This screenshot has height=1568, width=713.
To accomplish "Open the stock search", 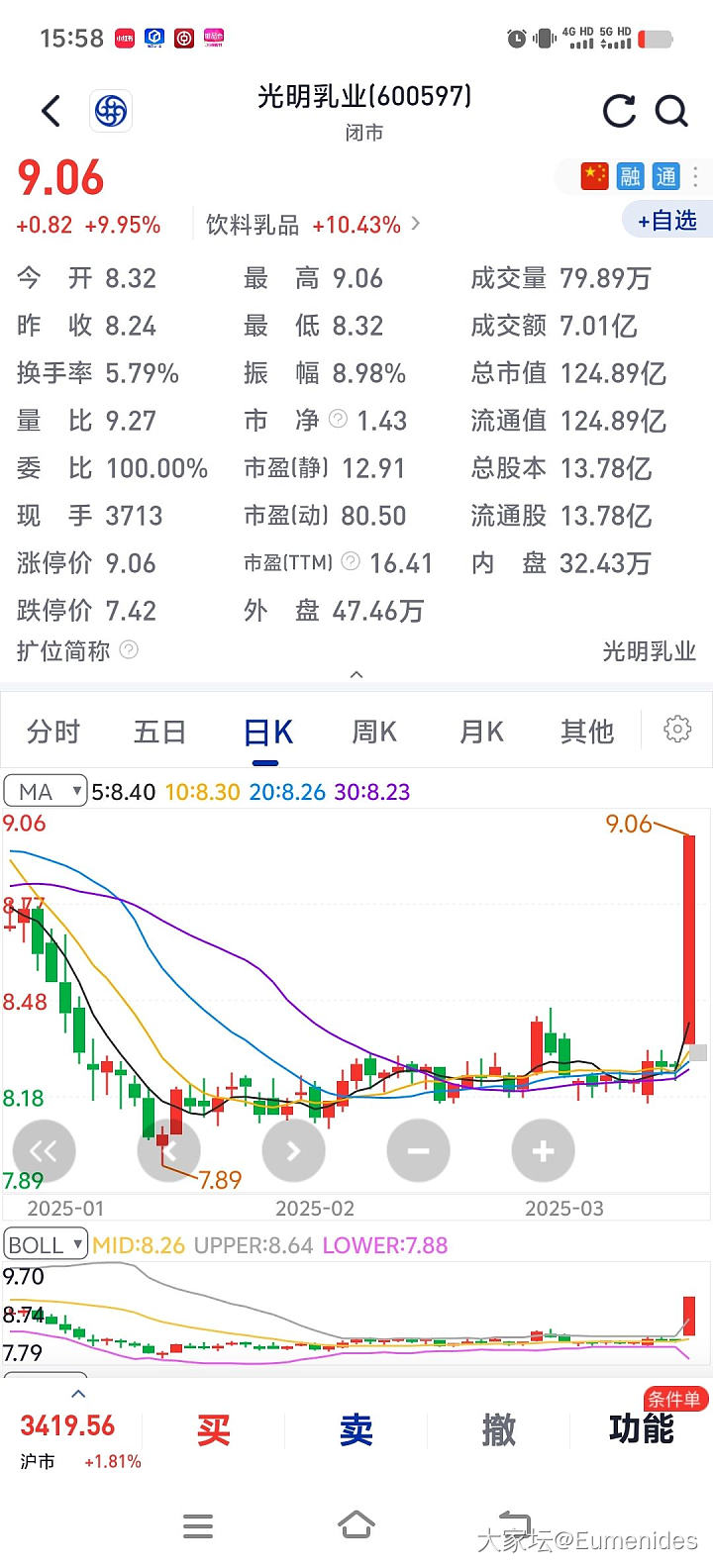I will pos(672,111).
